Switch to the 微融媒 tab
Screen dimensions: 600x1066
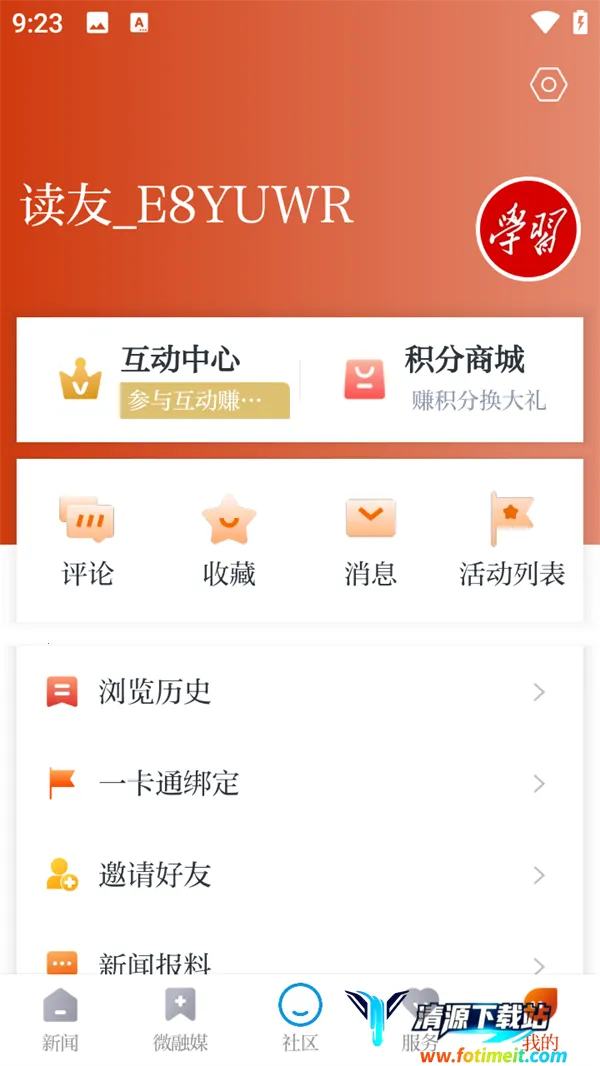tap(180, 1020)
